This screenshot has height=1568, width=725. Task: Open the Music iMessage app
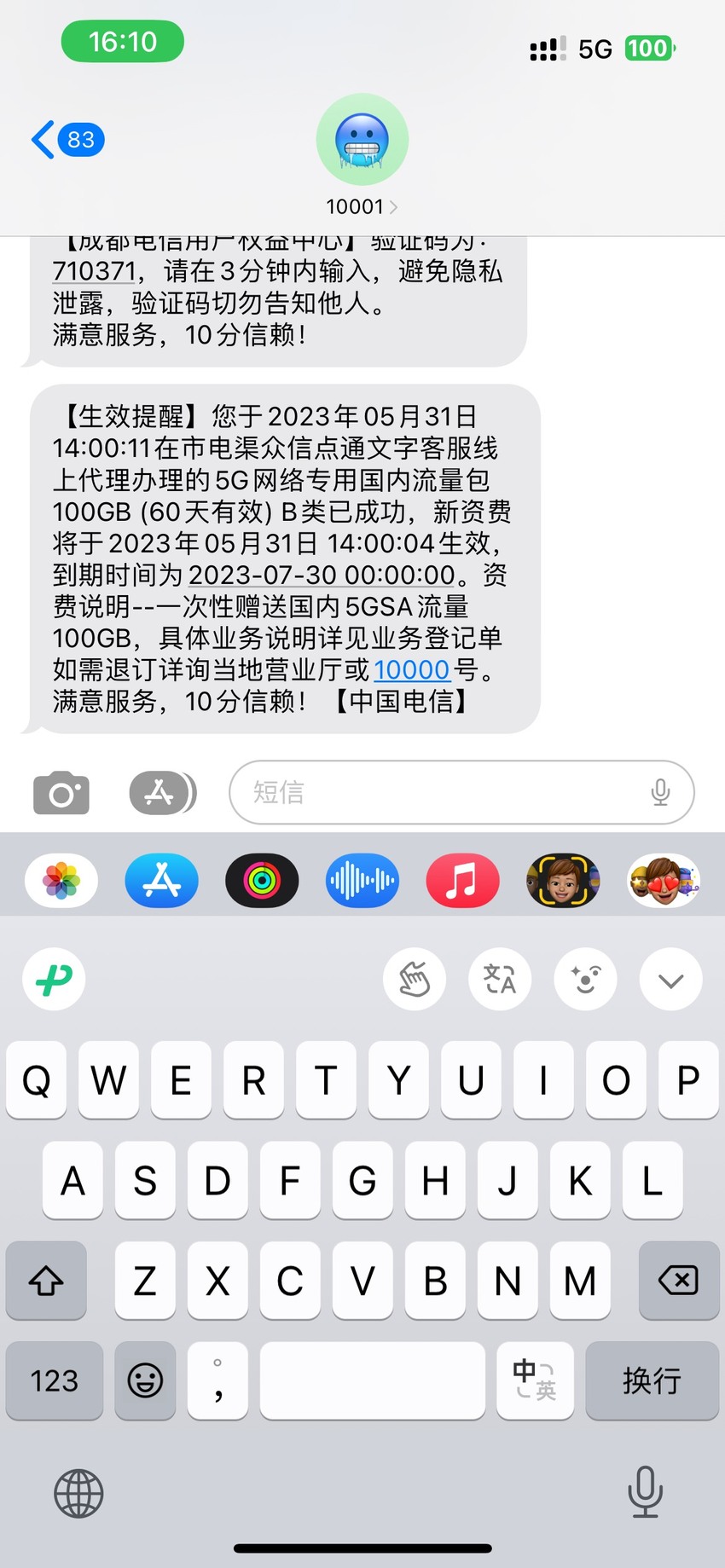462,881
